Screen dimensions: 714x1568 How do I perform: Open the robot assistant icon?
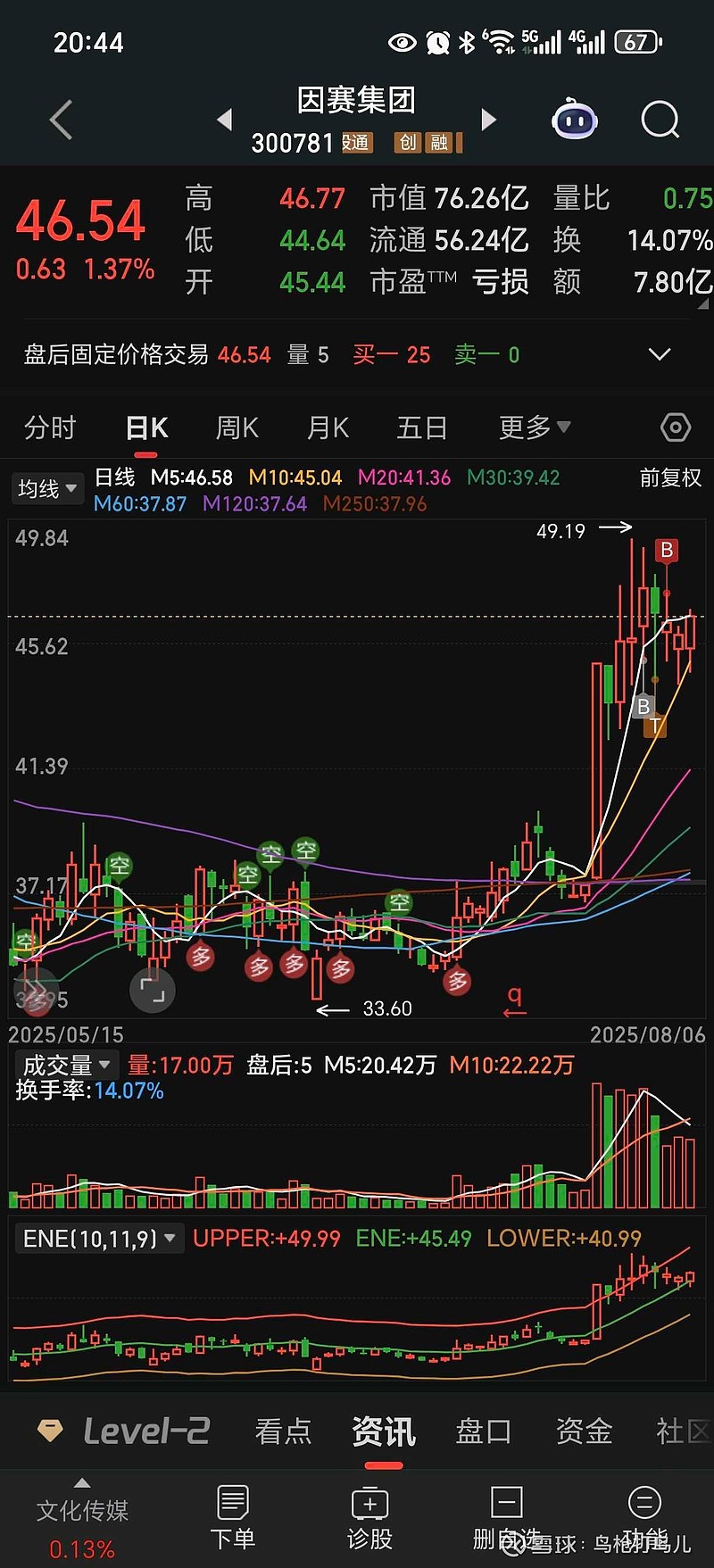coord(575,120)
